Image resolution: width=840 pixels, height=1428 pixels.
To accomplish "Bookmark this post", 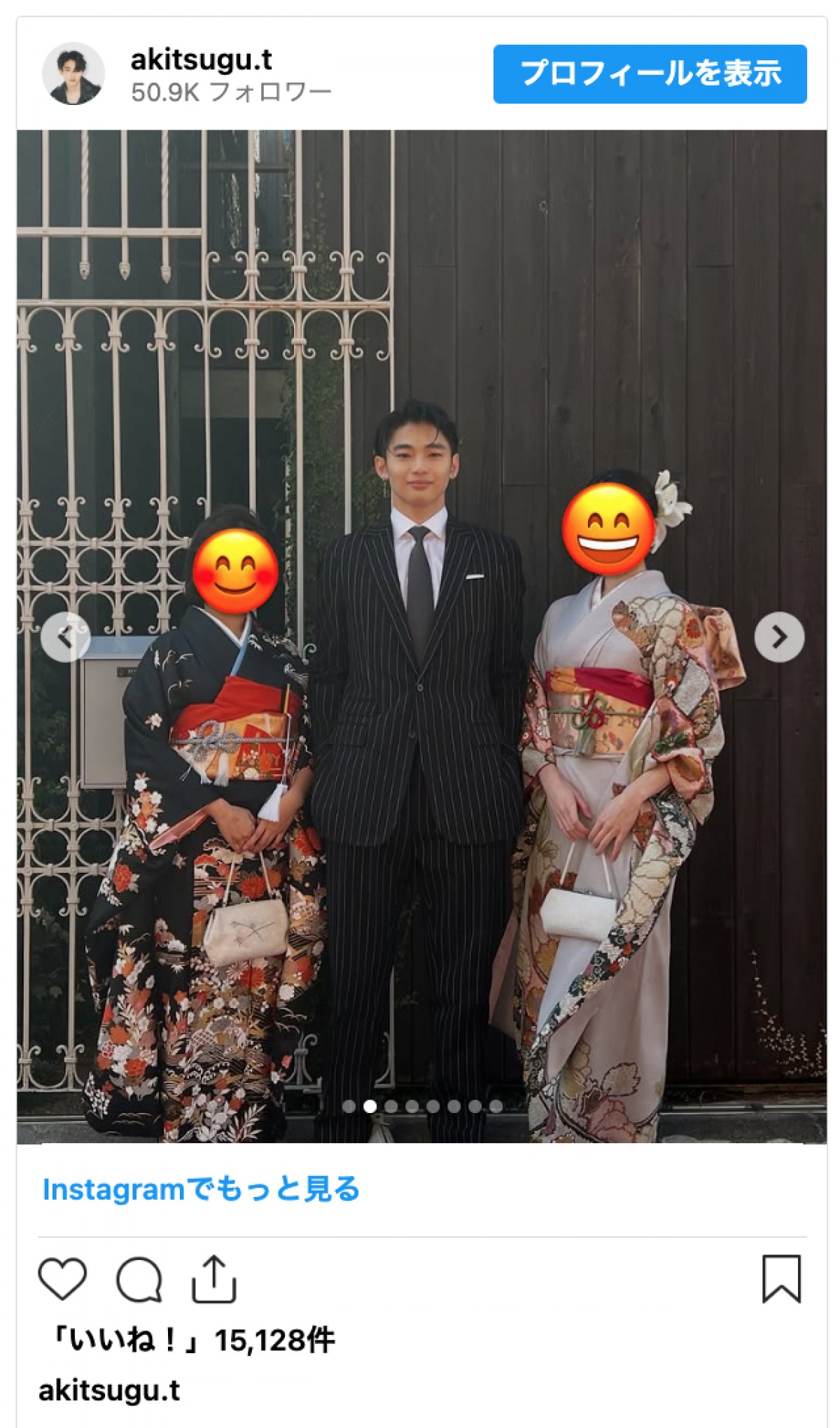I will tap(781, 1279).
